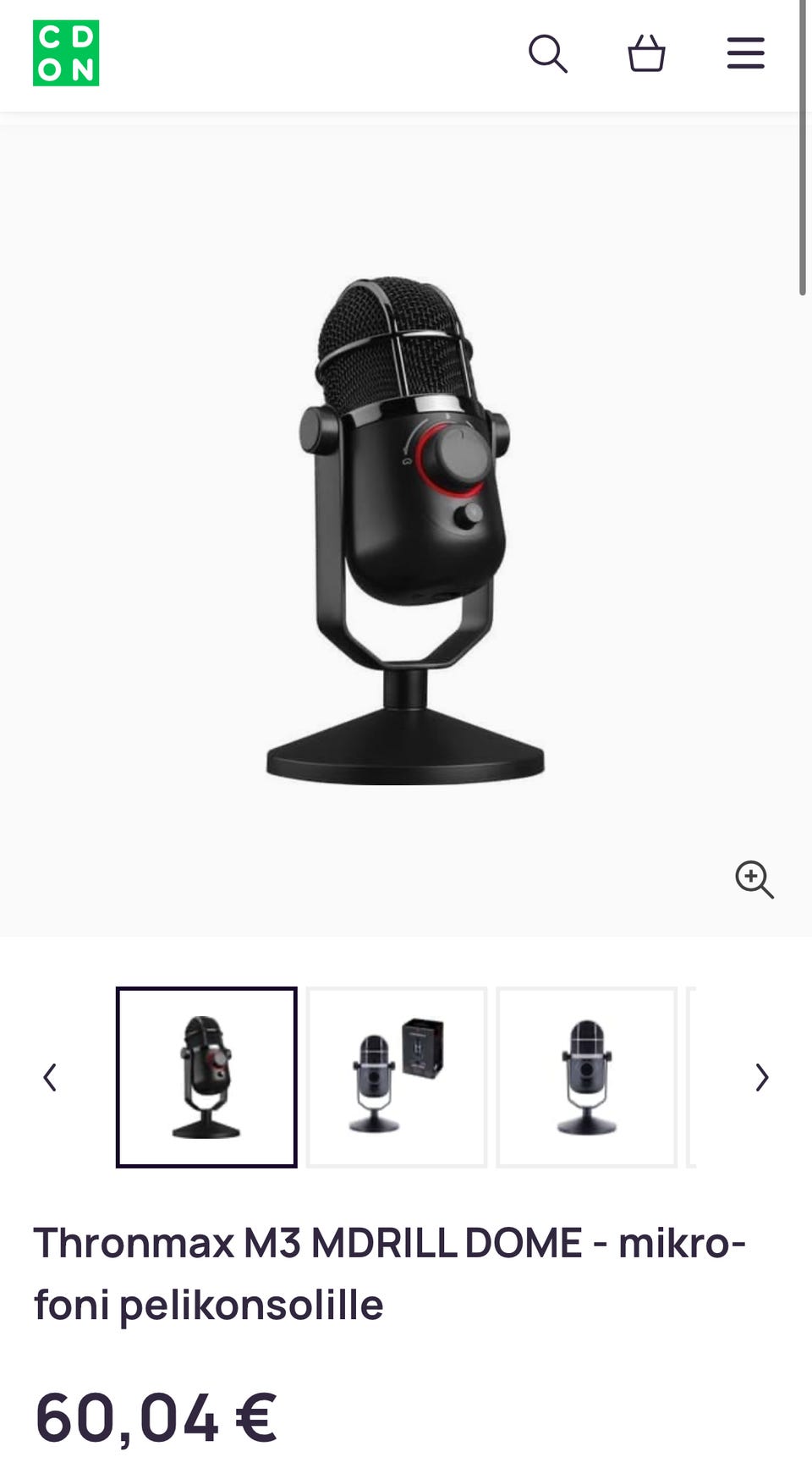
Task: Select the third thumbnail of front-facing microphone
Action: click(x=586, y=1077)
